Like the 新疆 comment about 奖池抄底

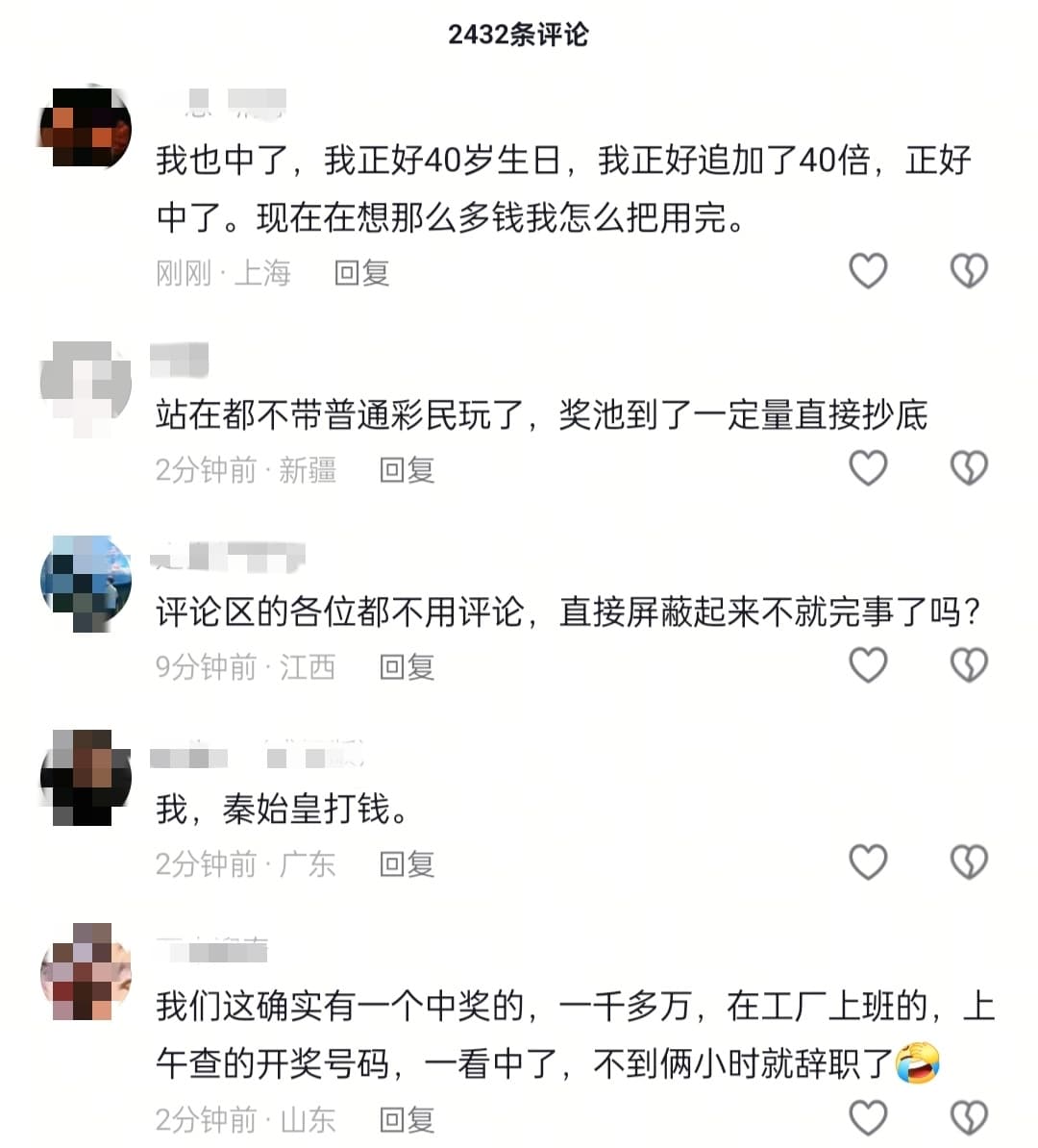tap(868, 468)
